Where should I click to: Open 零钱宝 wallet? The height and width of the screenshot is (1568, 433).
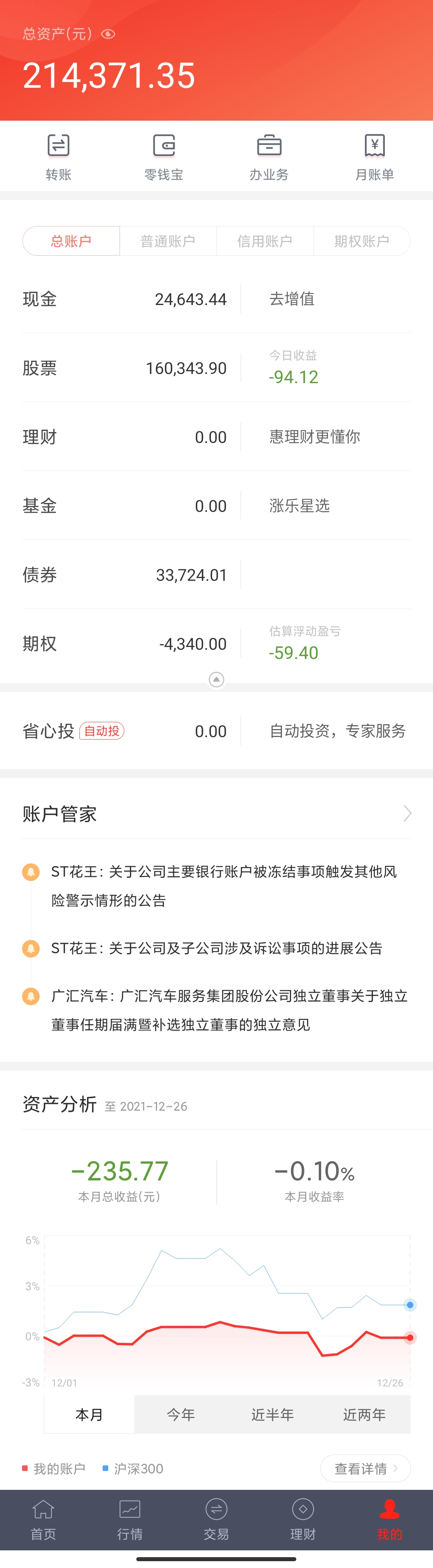point(164,156)
